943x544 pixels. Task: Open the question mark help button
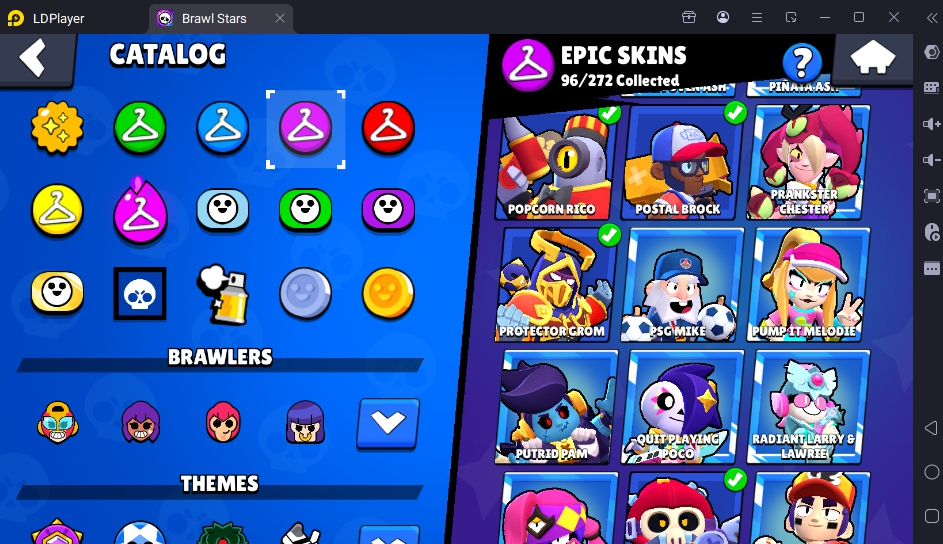(801, 63)
